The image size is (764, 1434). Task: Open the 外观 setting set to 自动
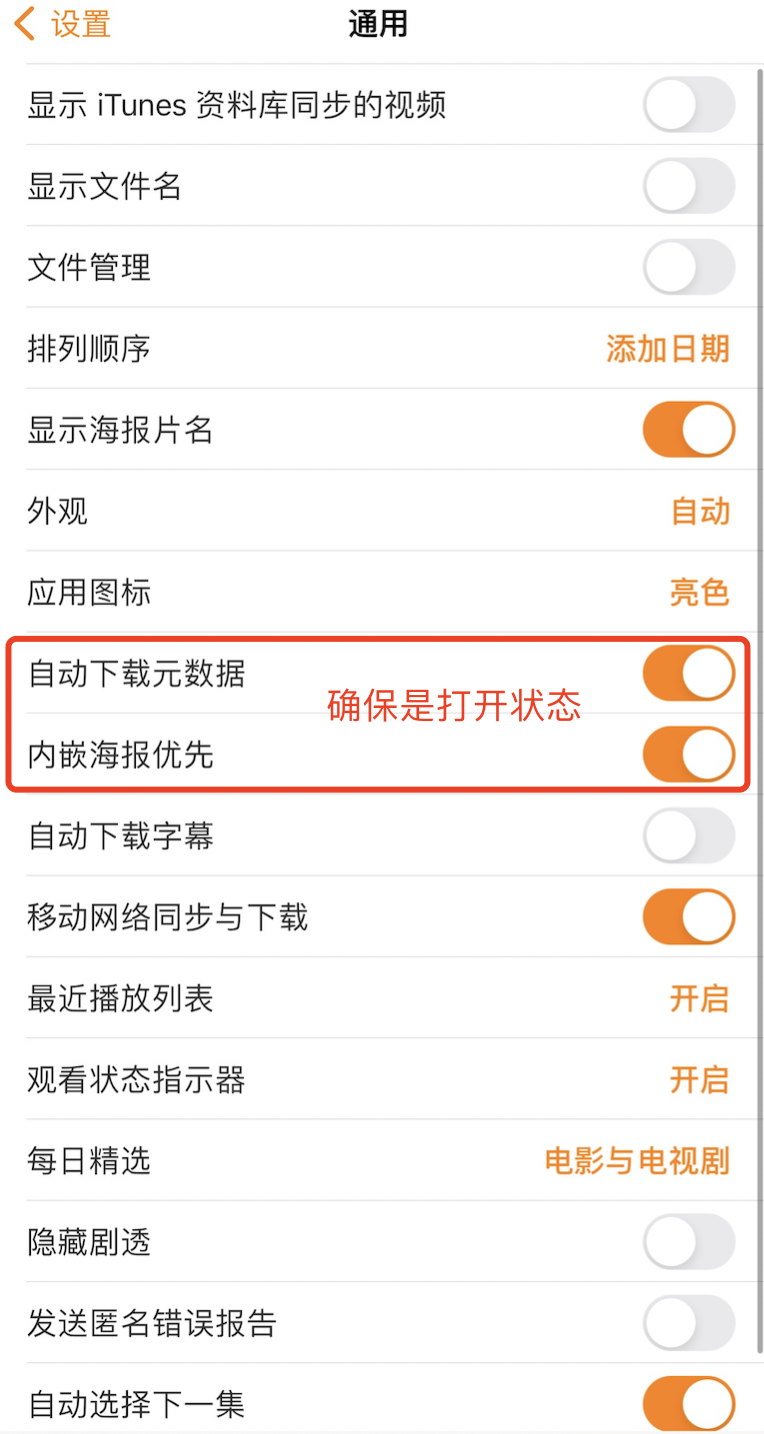coord(700,511)
